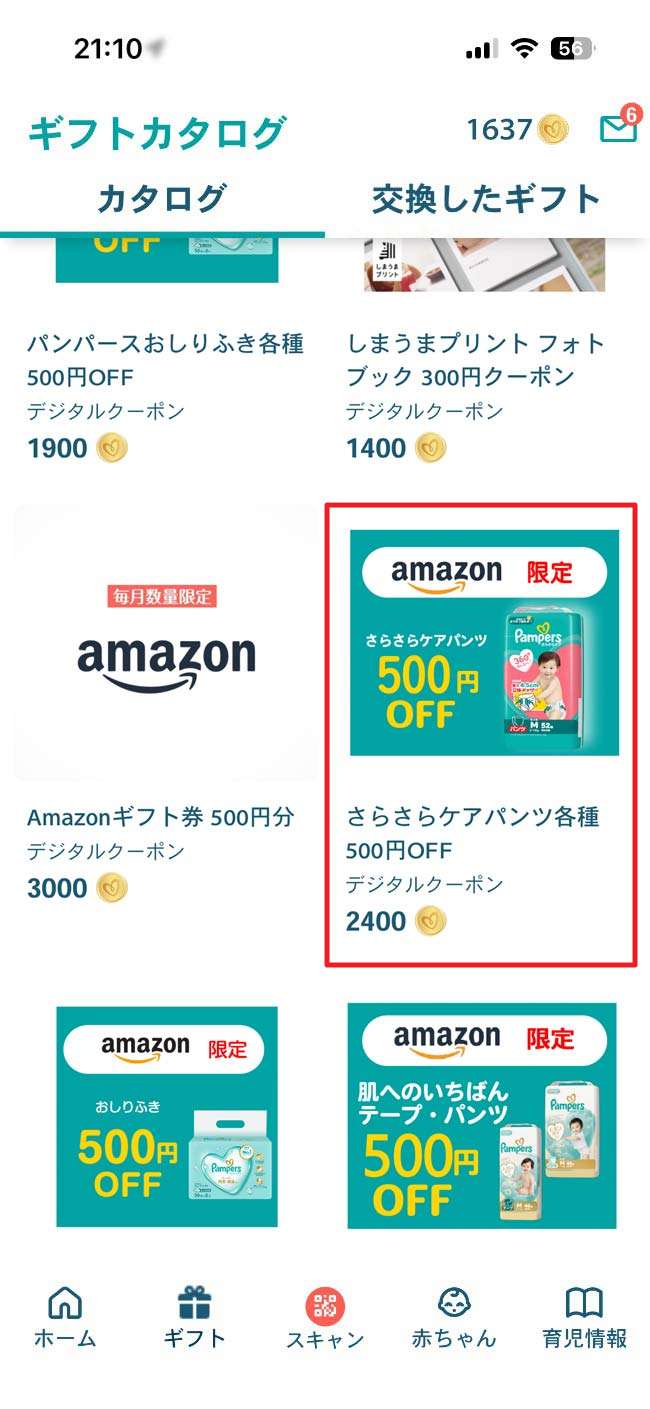Viewport: 650px width, 1409px height.
Task: Switch to the カタログ tab
Action: tap(162, 199)
